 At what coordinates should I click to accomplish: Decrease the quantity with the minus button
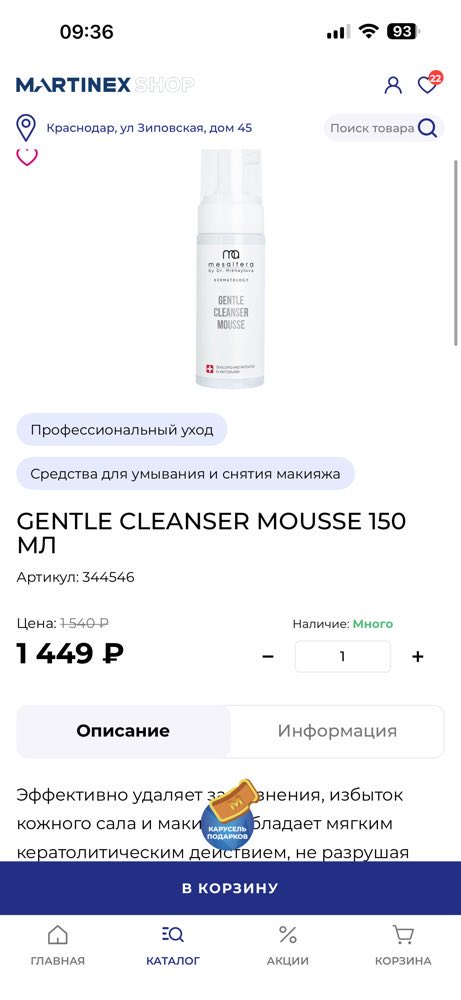268,656
